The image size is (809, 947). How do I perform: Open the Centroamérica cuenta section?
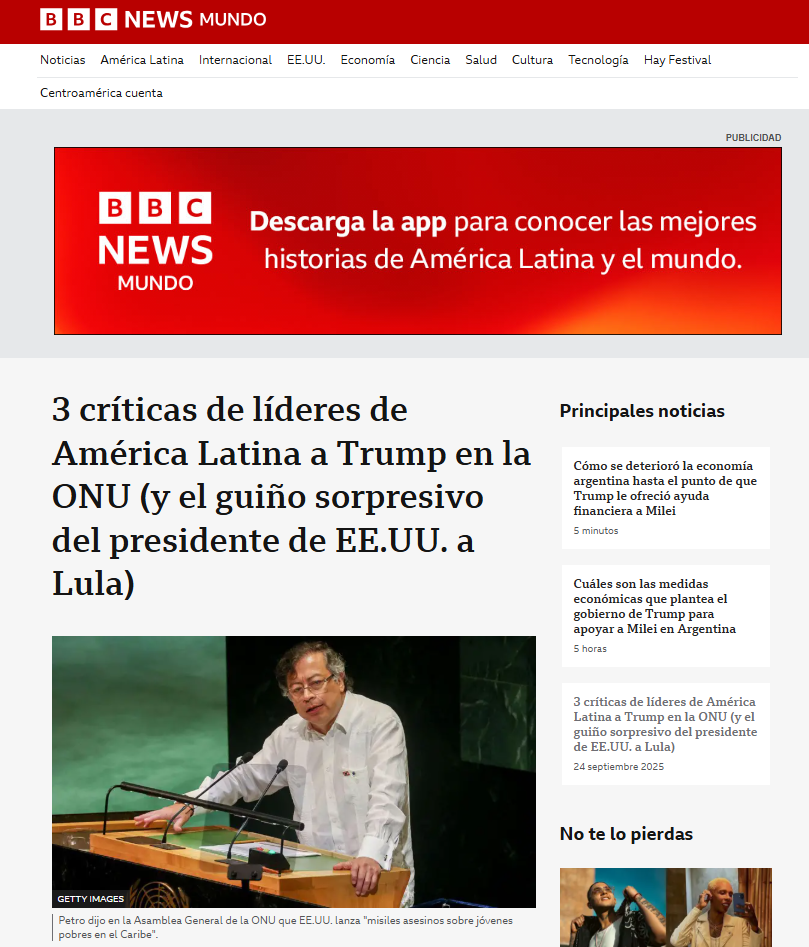point(101,93)
